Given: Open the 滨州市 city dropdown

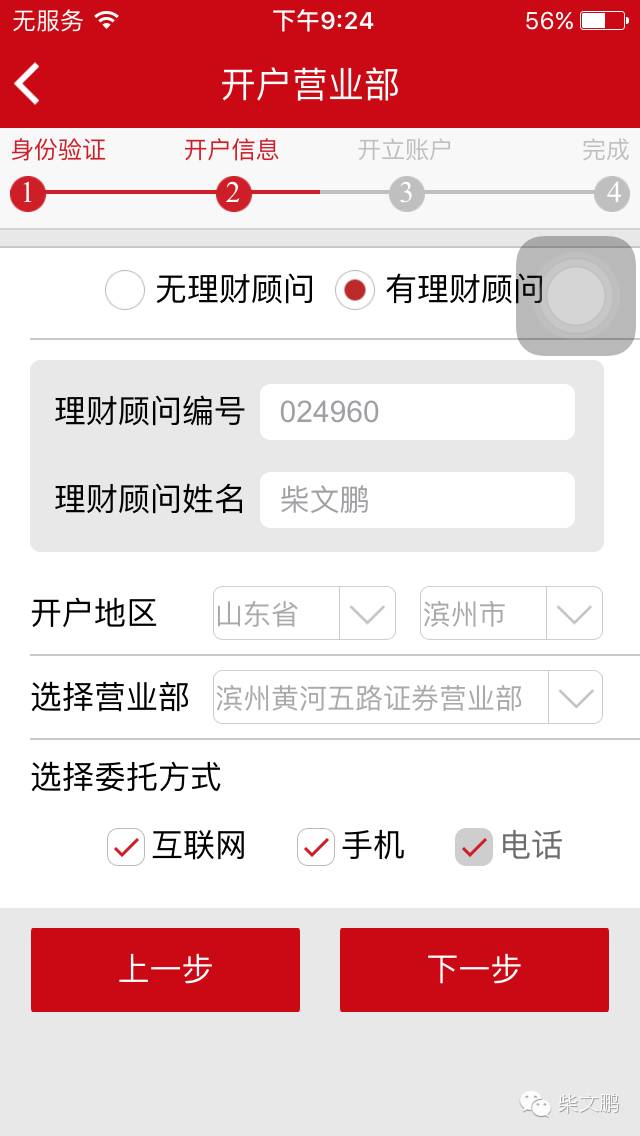Looking at the screenshot, I should (x=511, y=613).
